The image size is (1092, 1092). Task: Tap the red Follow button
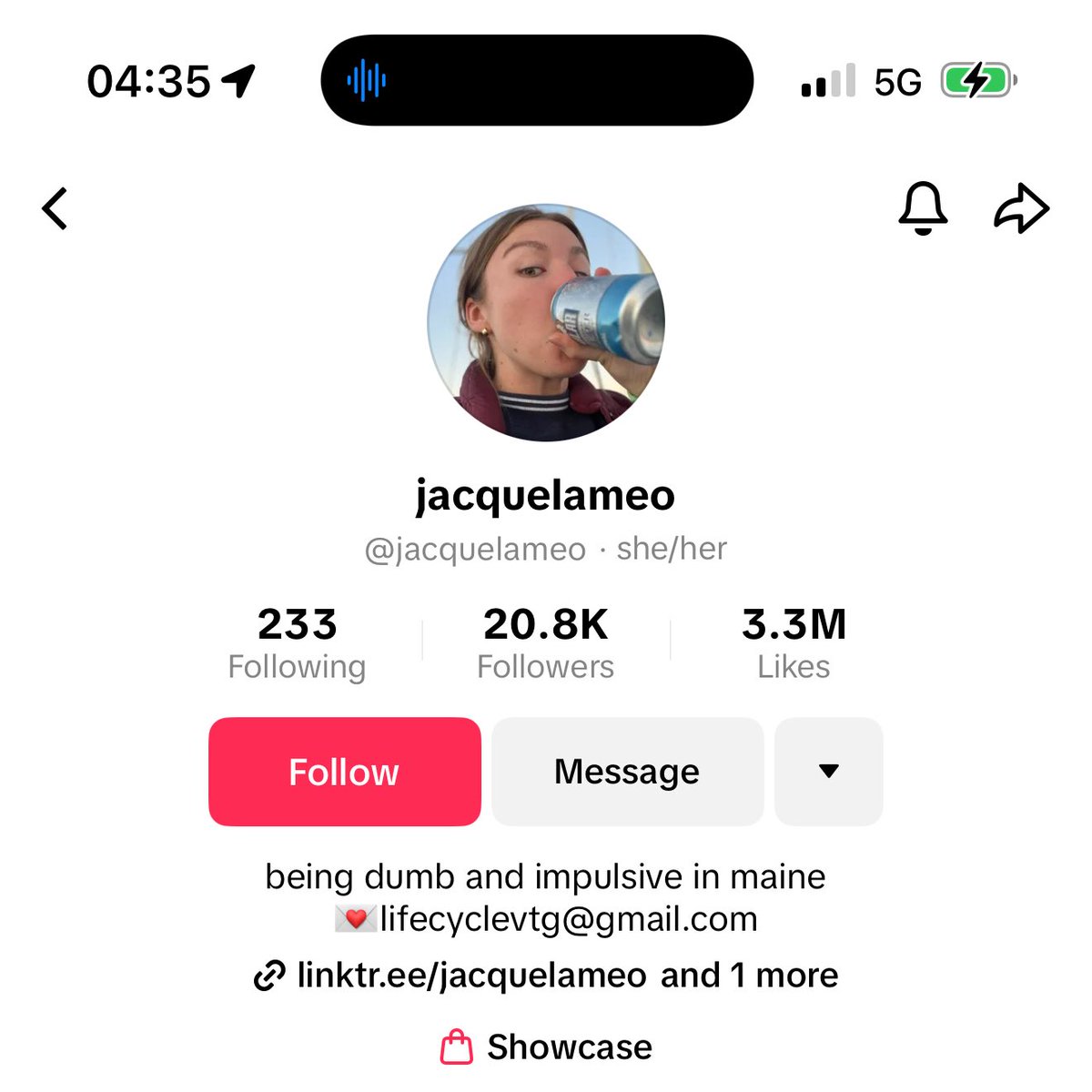coord(344,772)
